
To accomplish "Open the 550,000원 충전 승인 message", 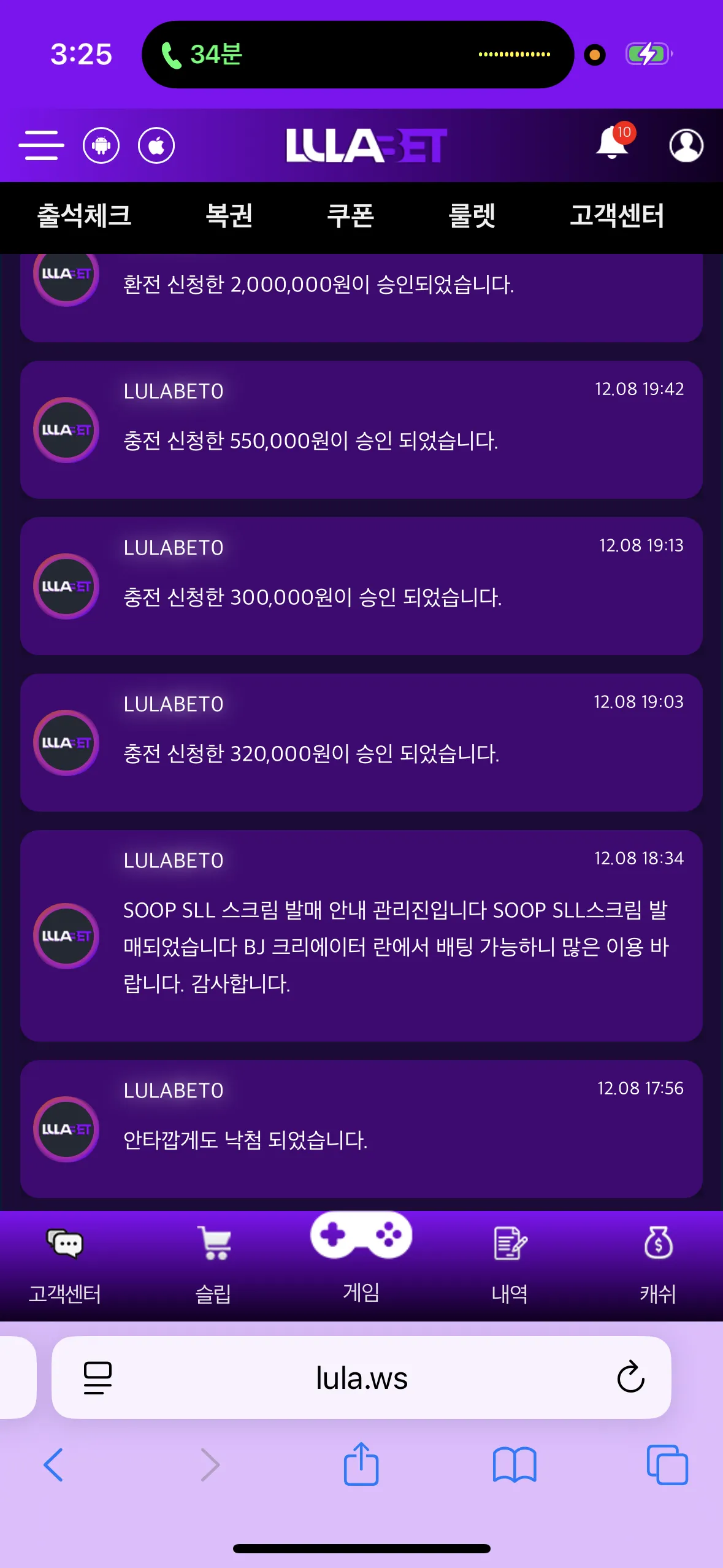I will coord(361,429).
